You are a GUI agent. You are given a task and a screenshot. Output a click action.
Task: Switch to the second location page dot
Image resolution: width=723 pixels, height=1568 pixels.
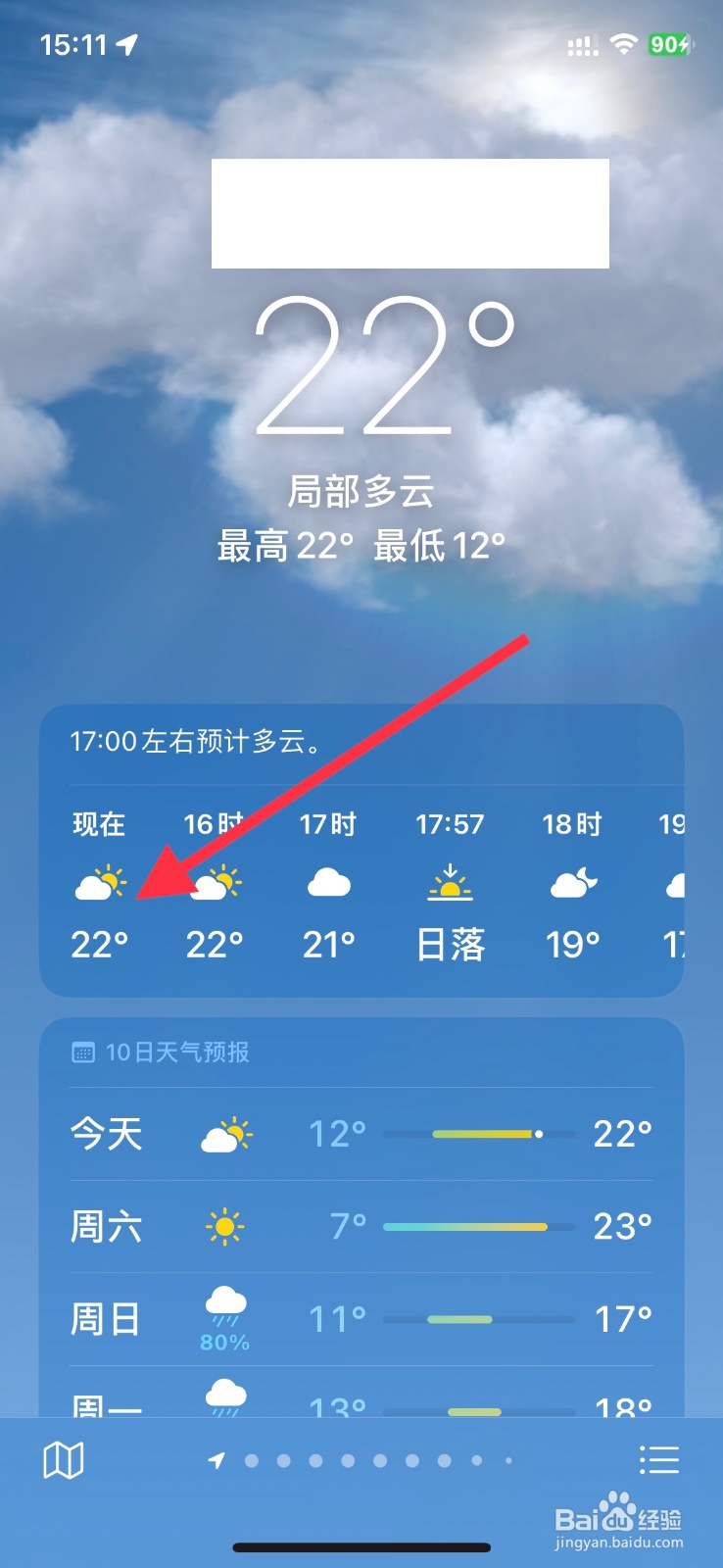pos(251,1459)
